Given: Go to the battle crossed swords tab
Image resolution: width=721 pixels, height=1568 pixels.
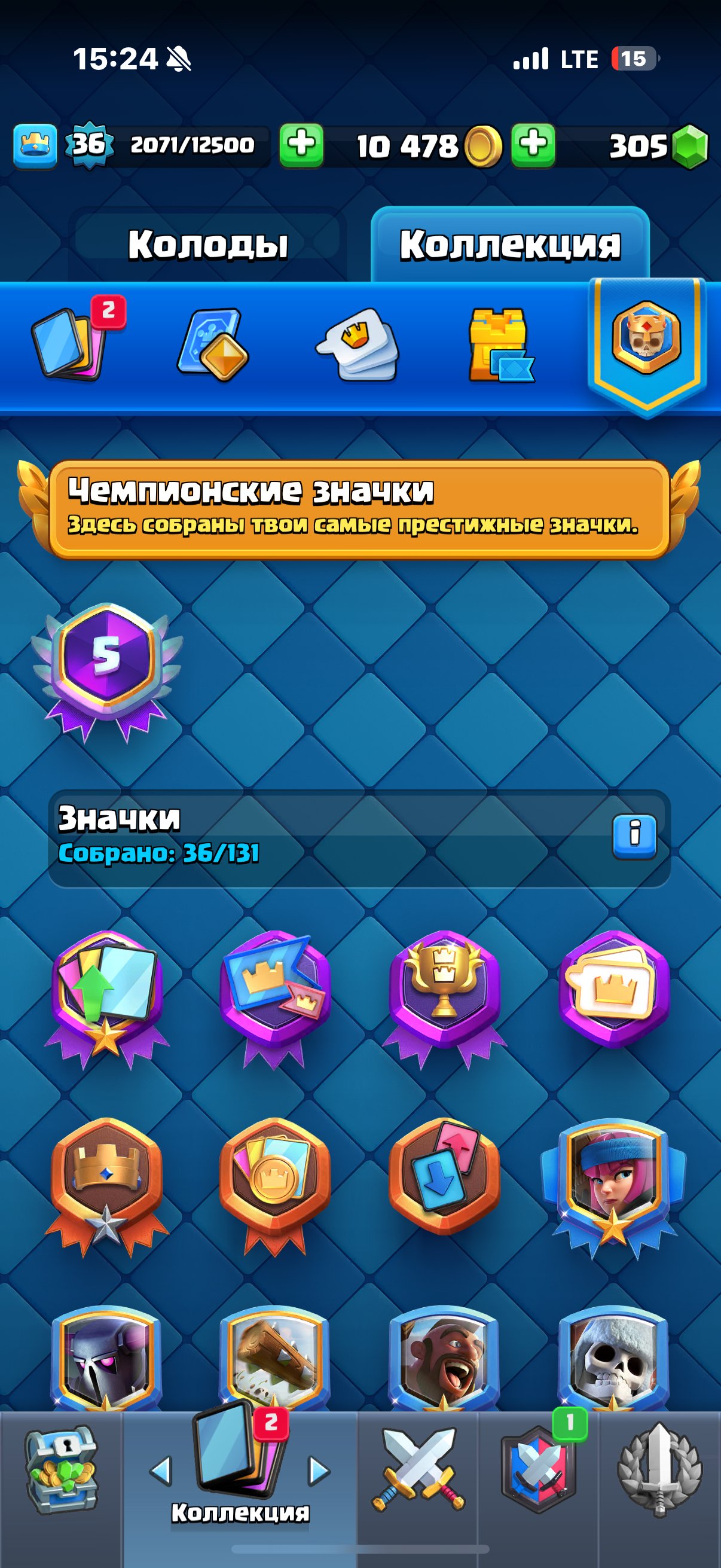Looking at the screenshot, I should pyautogui.click(x=418, y=1470).
